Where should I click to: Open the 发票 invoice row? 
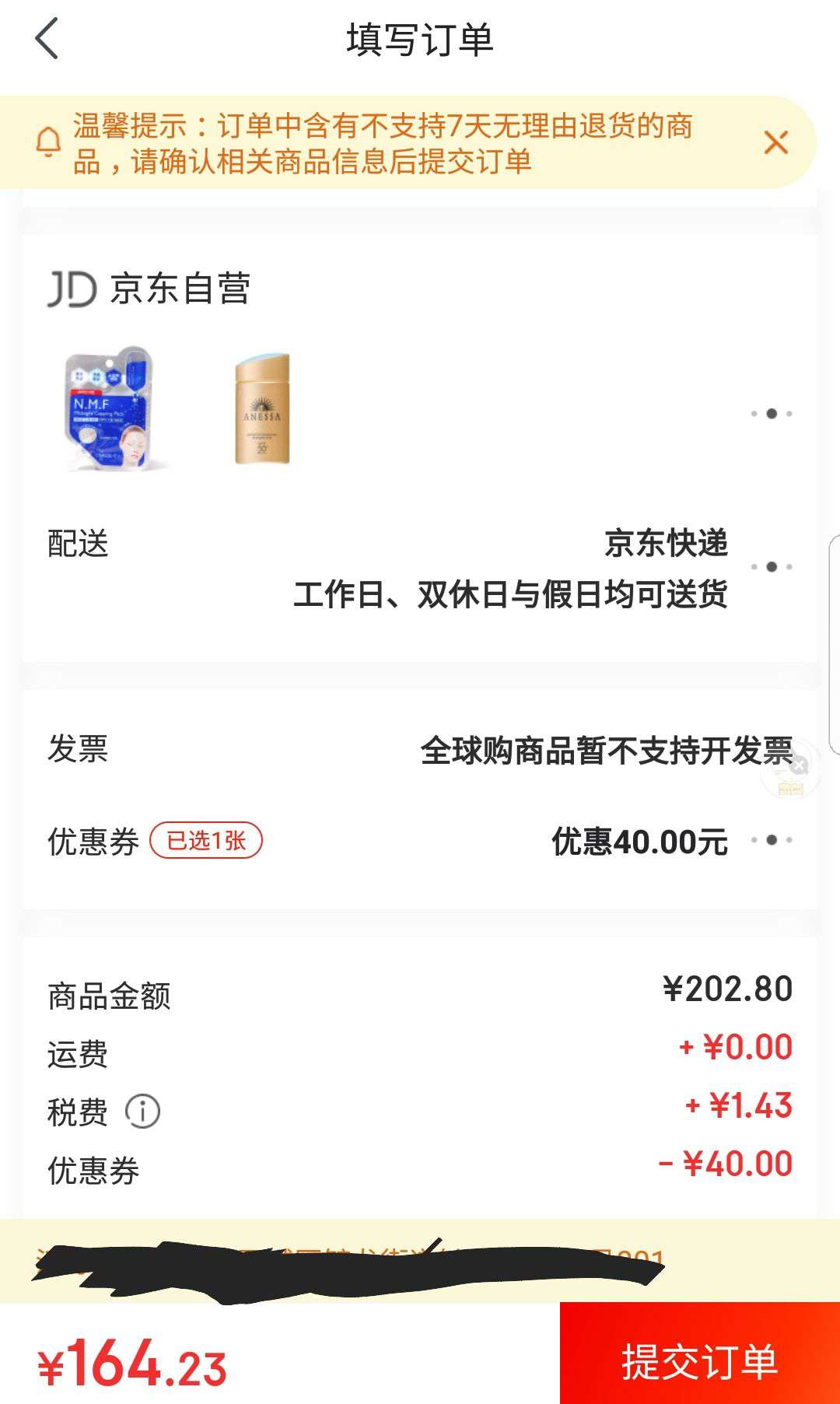pos(74,751)
